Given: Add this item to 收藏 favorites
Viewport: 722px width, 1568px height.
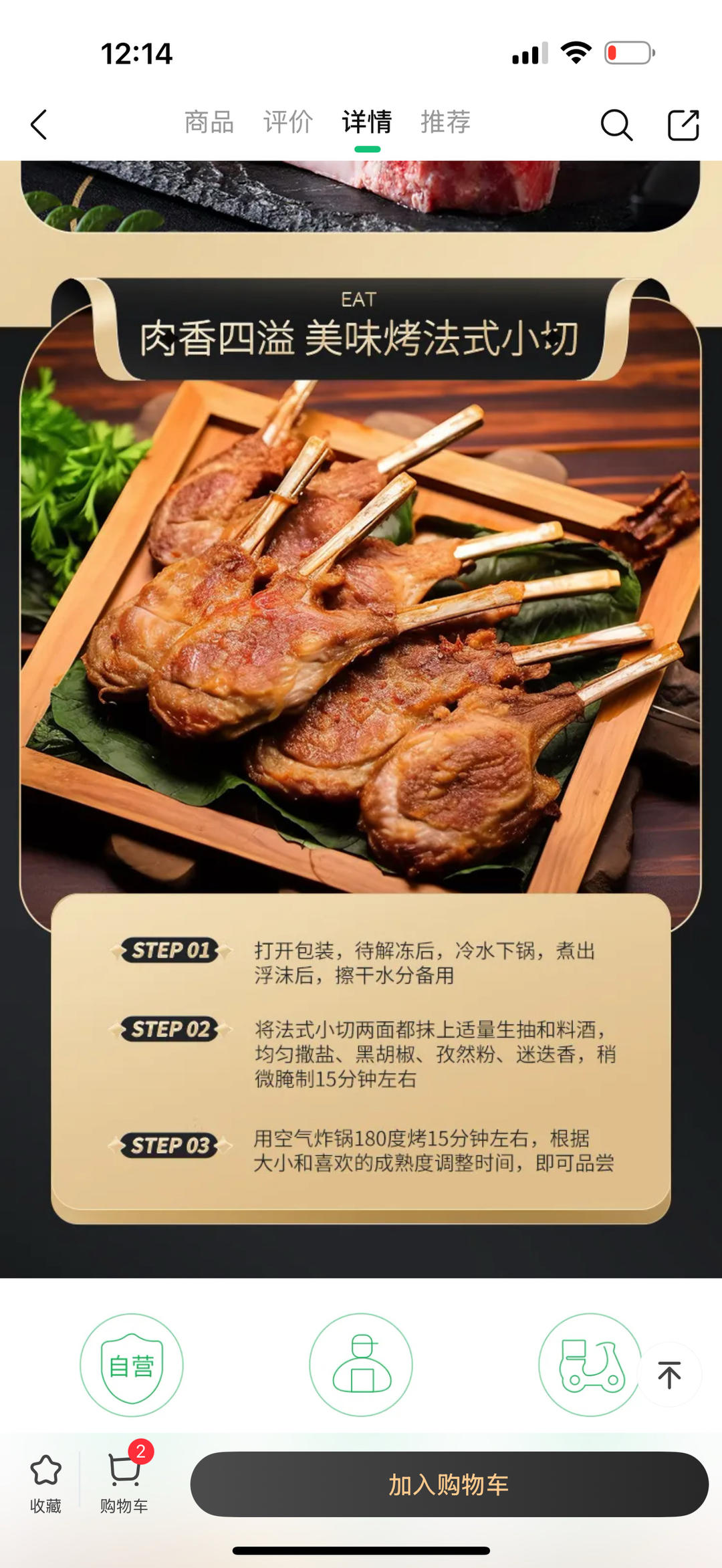Looking at the screenshot, I should [x=45, y=1483].
